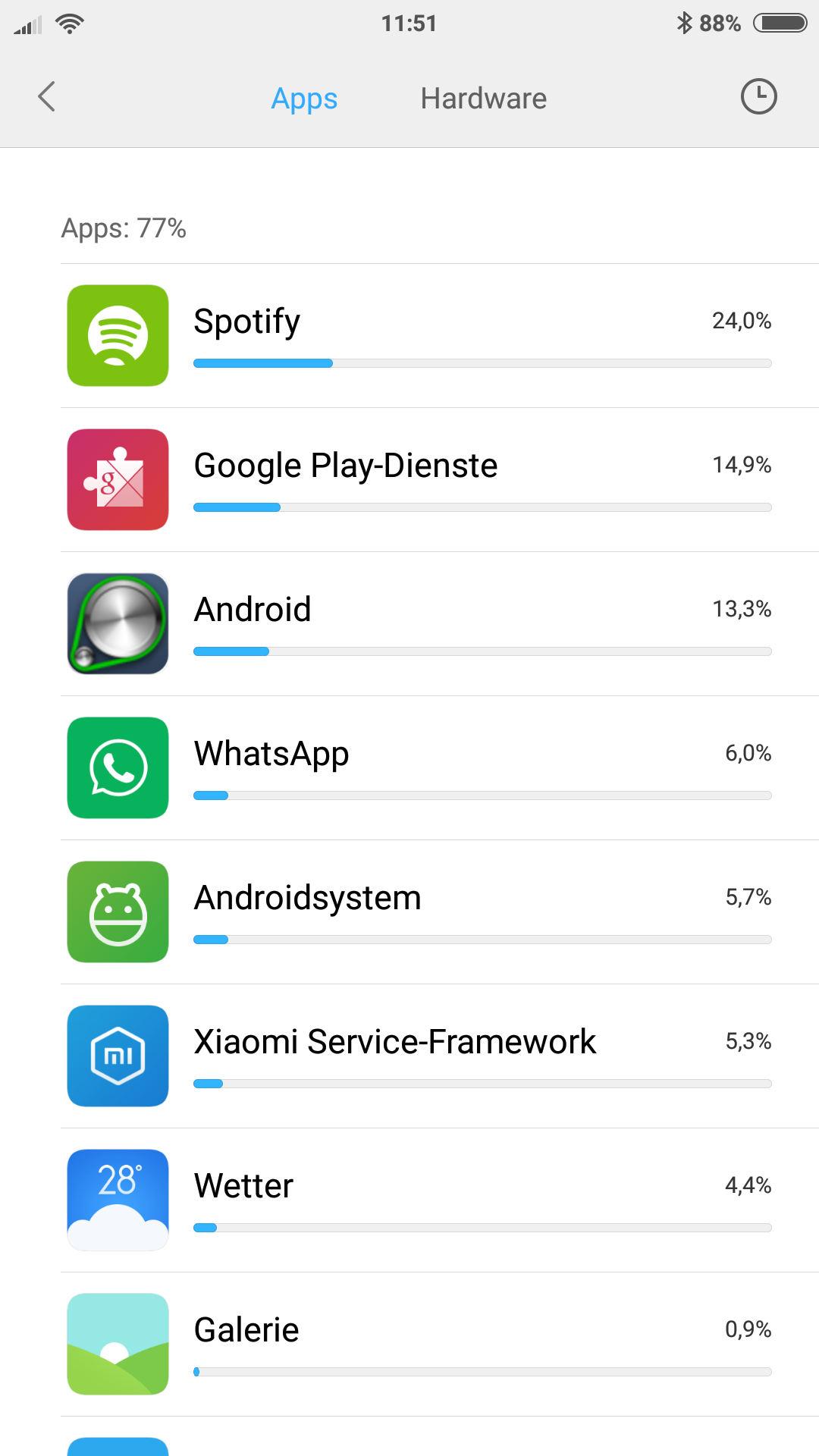Open Xiaomi Service-Framework usage details
Viewport: 819px width, 1456px height.
click(x=440, y=1056)
